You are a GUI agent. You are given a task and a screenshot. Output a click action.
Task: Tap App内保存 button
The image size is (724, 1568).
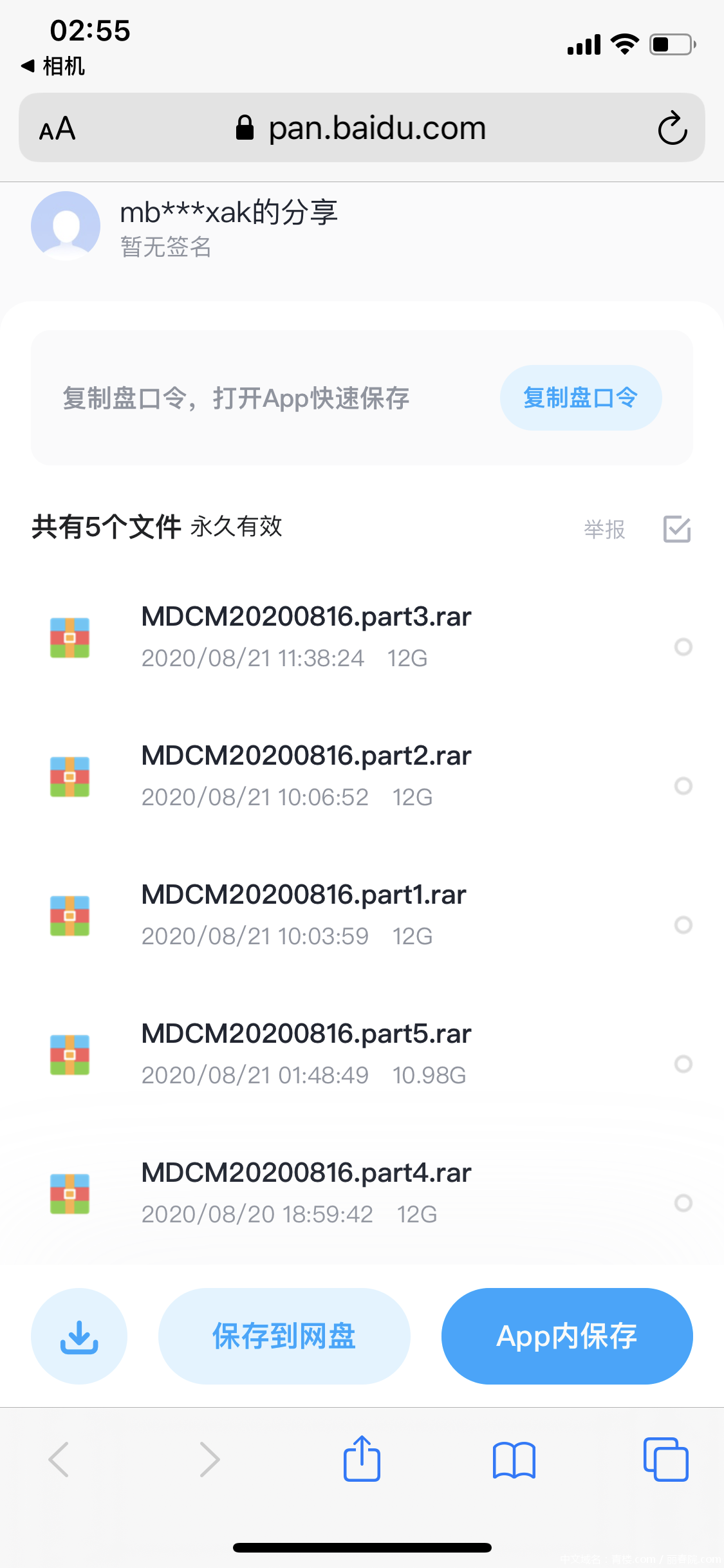pyautogui.click(x=566, y=1336)
